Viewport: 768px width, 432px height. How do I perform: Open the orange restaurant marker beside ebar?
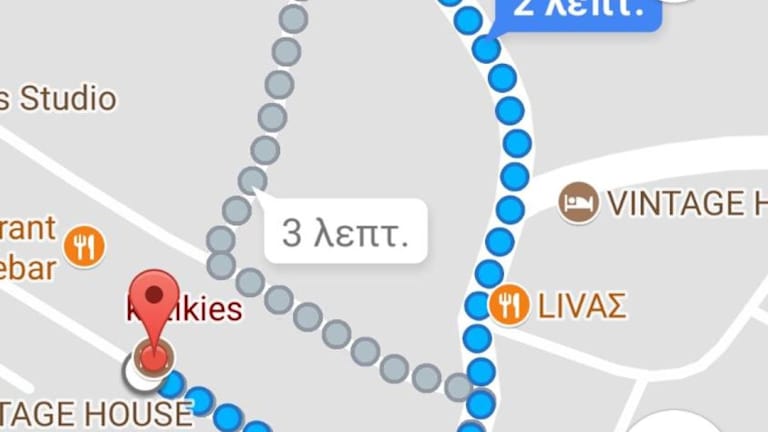pyautogui.click(x=84, y=245)
